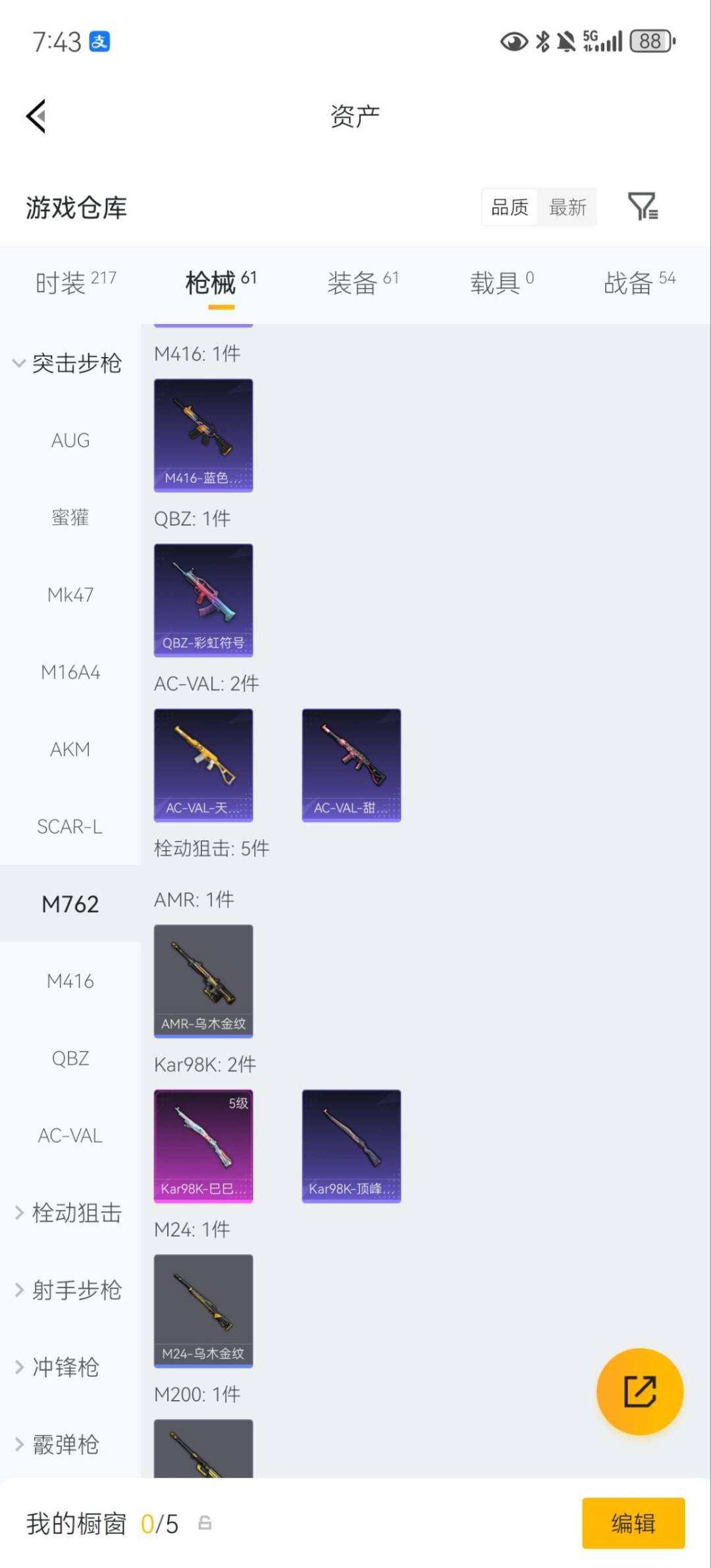The height and width of the screenshot is (1568, 711).
Task: Sort items by 品质
Action: 510,207
